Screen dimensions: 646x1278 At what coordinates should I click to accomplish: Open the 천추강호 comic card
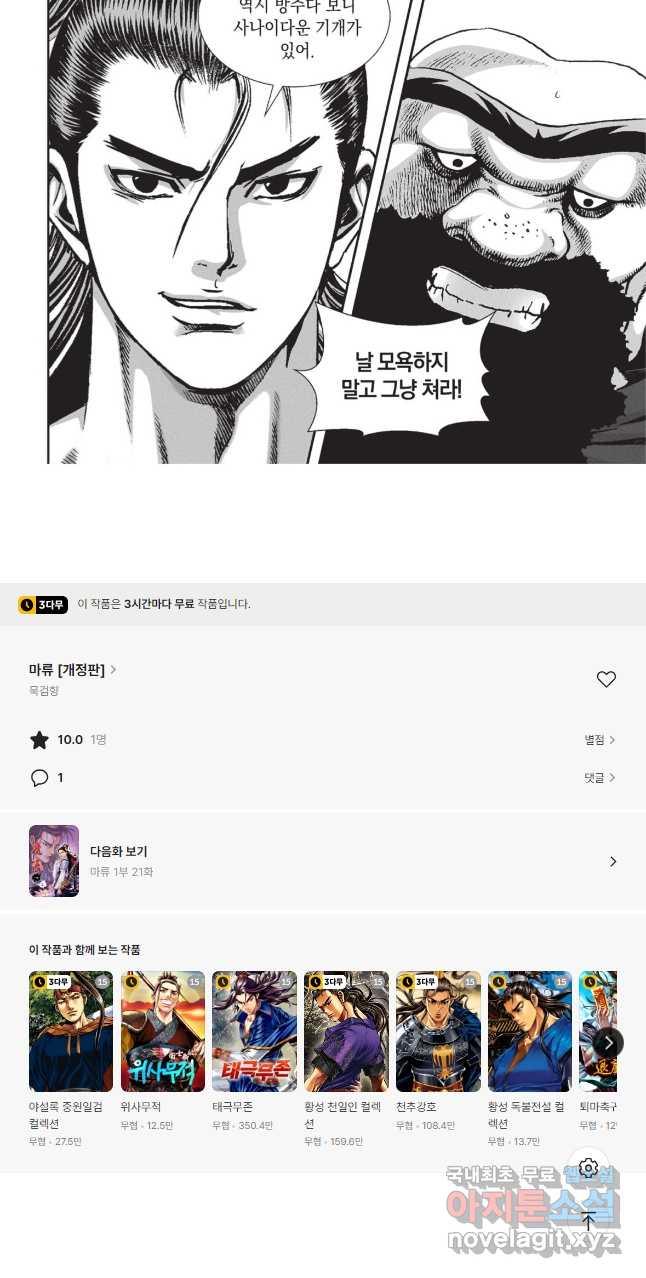coord(438,1031)
